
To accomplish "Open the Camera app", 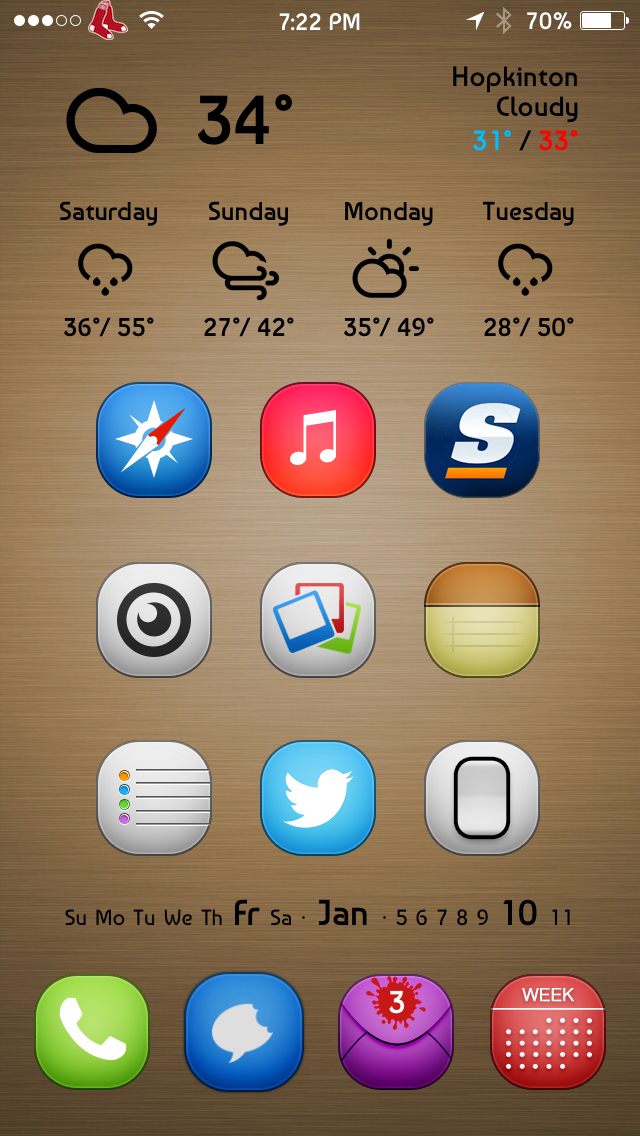I will coord(154,619).
